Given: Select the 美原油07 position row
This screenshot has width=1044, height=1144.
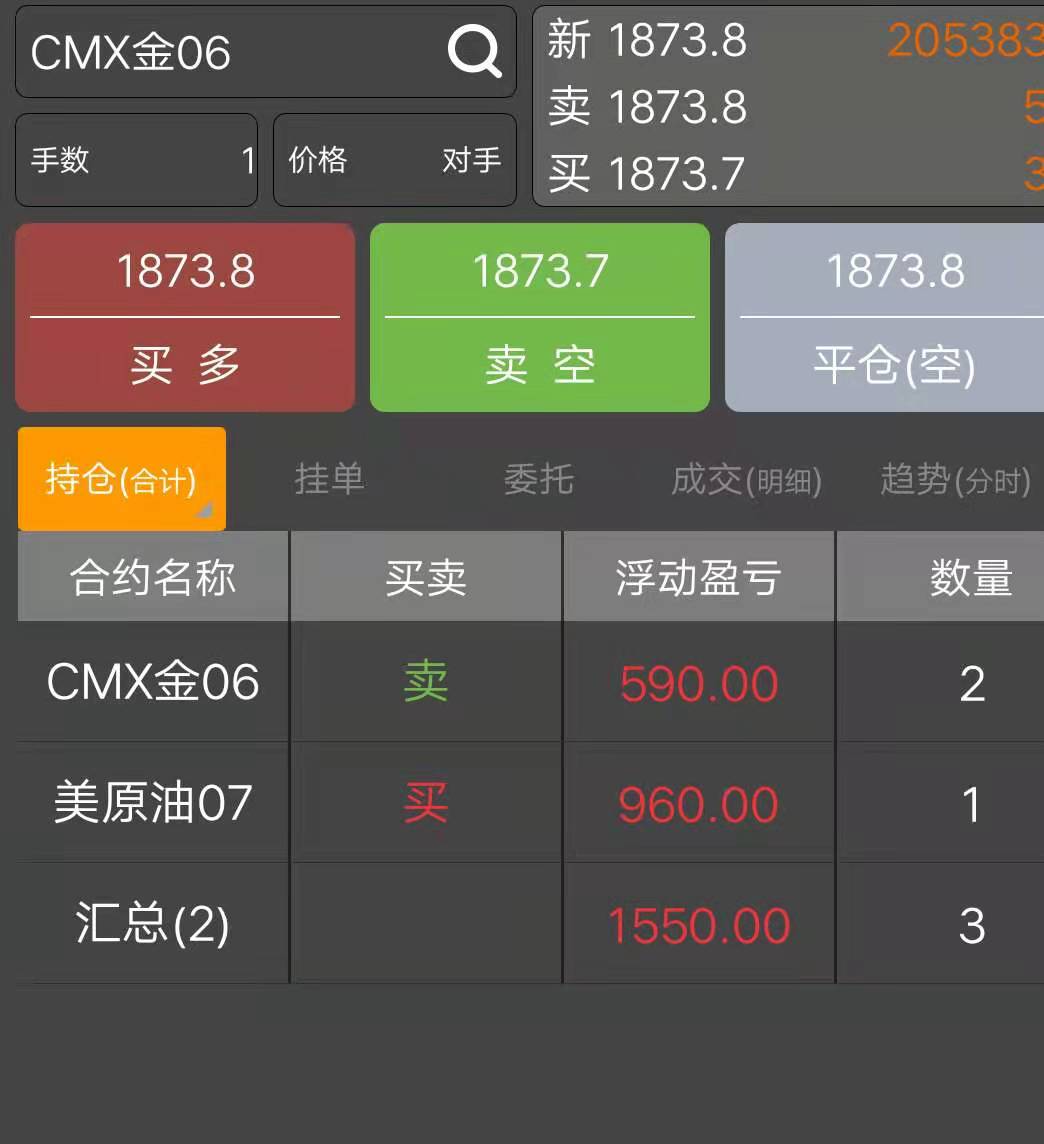Looking at the screenshot, I should point(530,803).
